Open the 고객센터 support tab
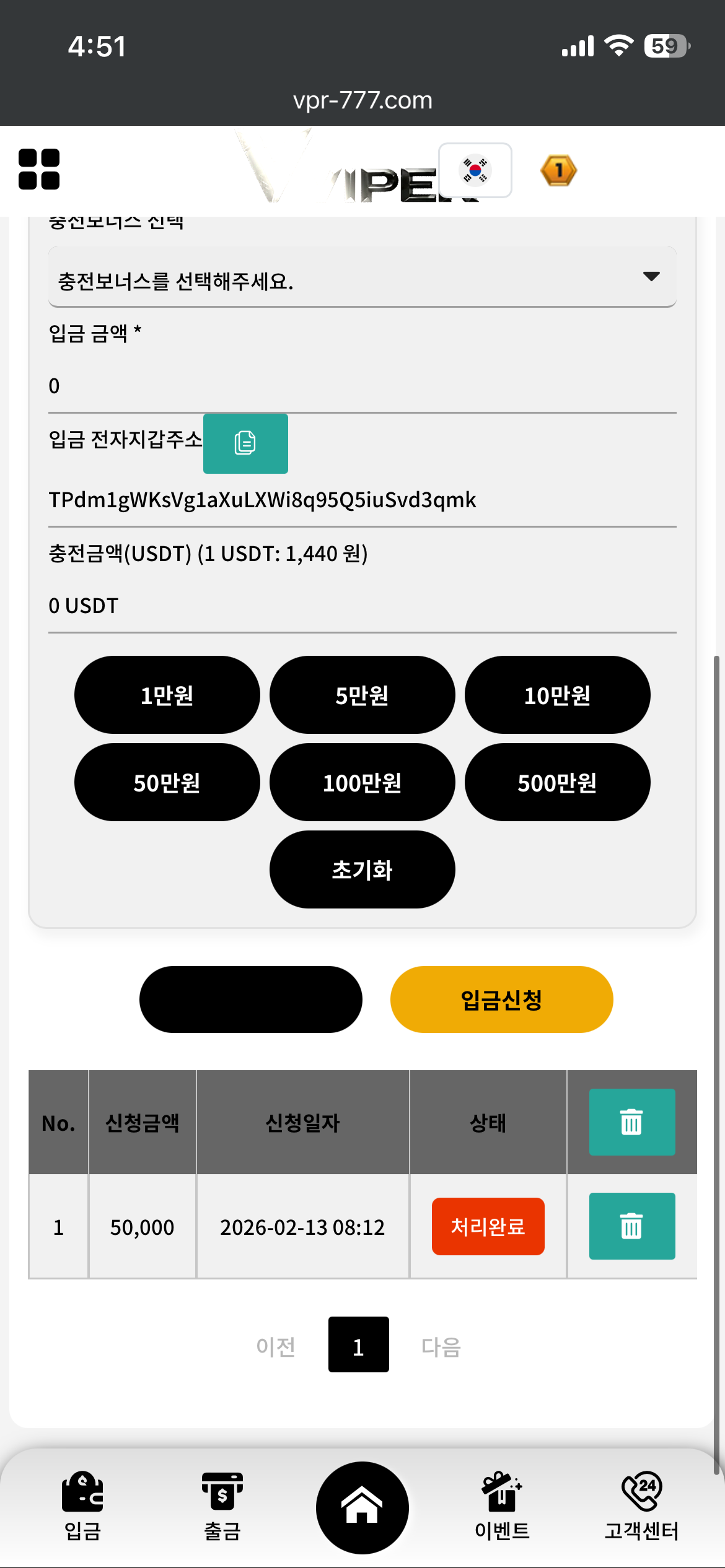This screenshot has width=725, height=1568. click(x=641, y=1506)
